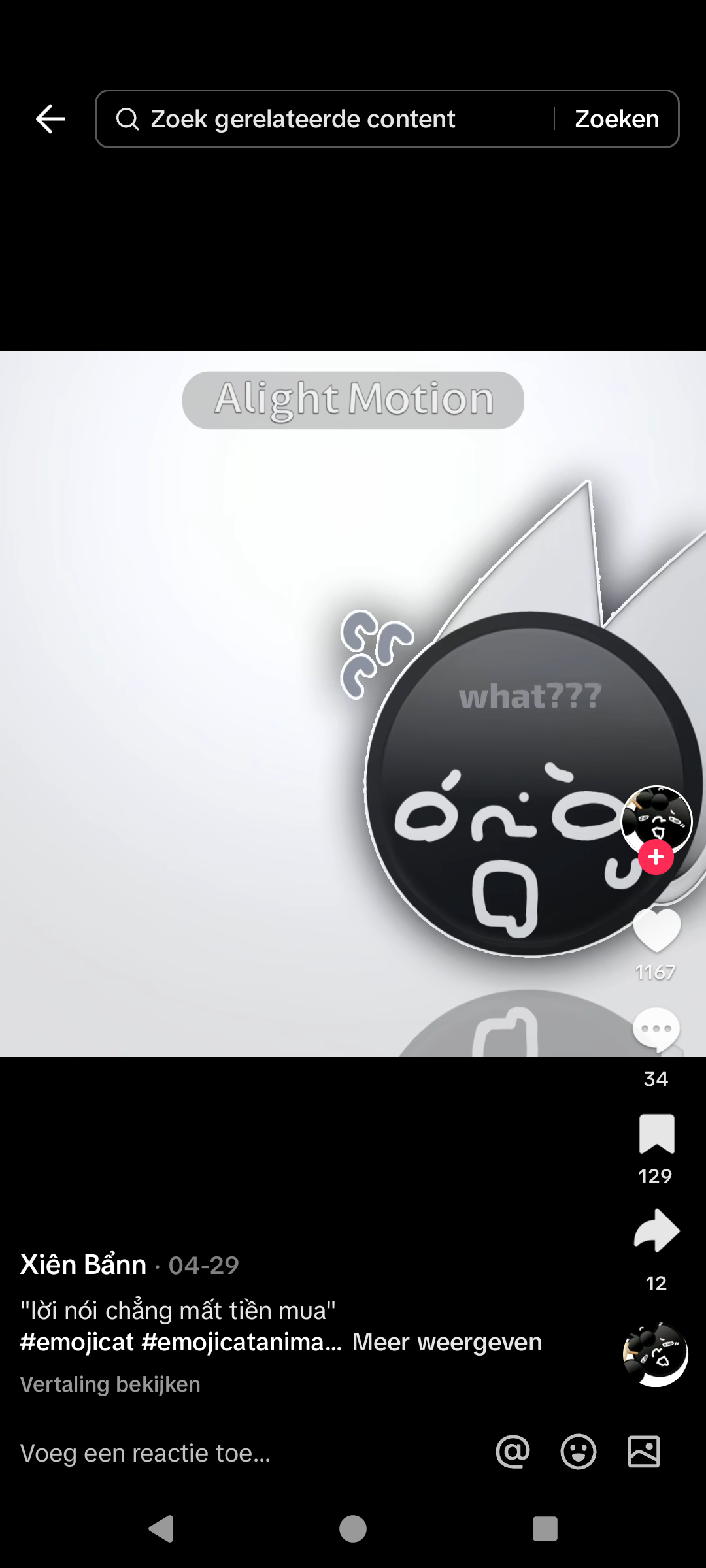
Task: Open the creator's profile picture
Action: click(x=656, y=819)
